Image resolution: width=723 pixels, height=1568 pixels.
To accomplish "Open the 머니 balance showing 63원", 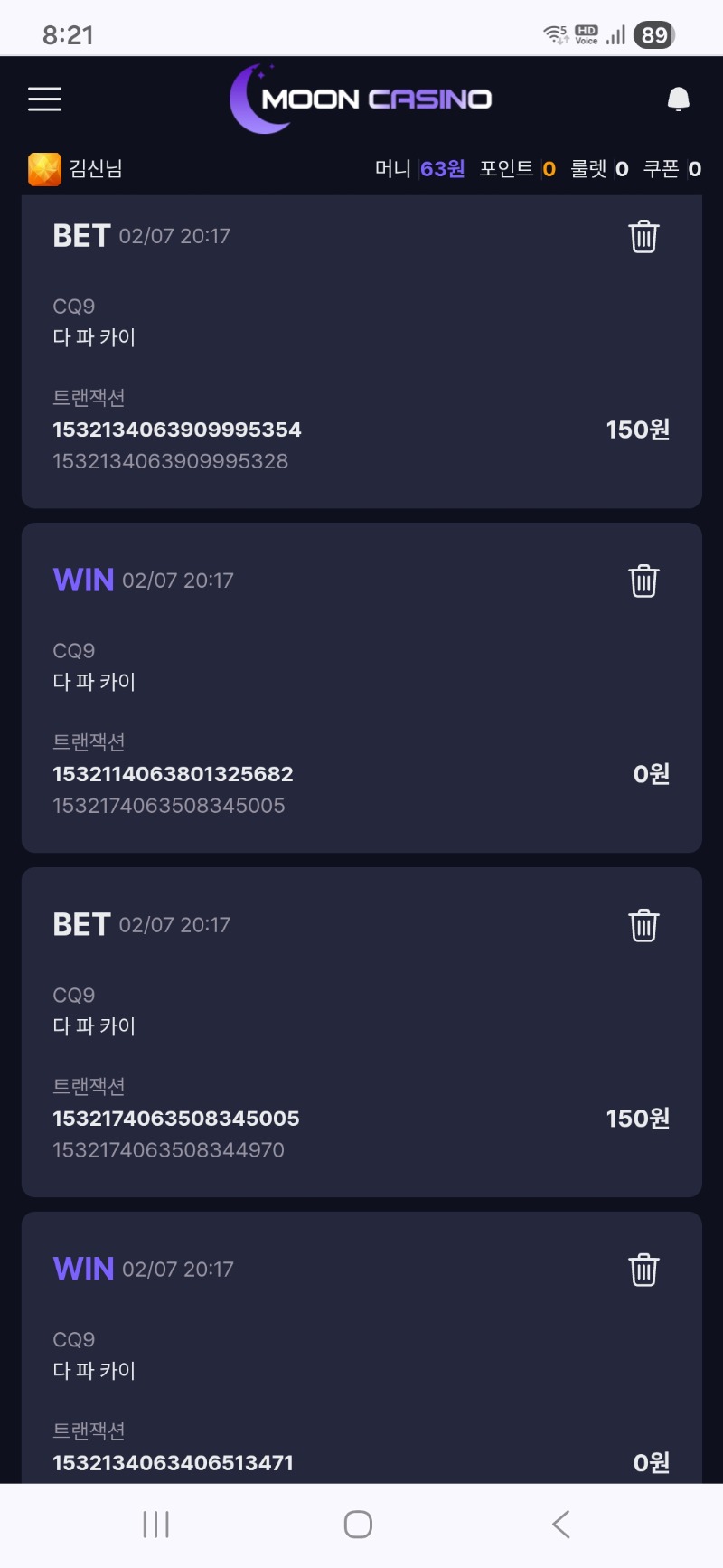I will pos(440,168).
